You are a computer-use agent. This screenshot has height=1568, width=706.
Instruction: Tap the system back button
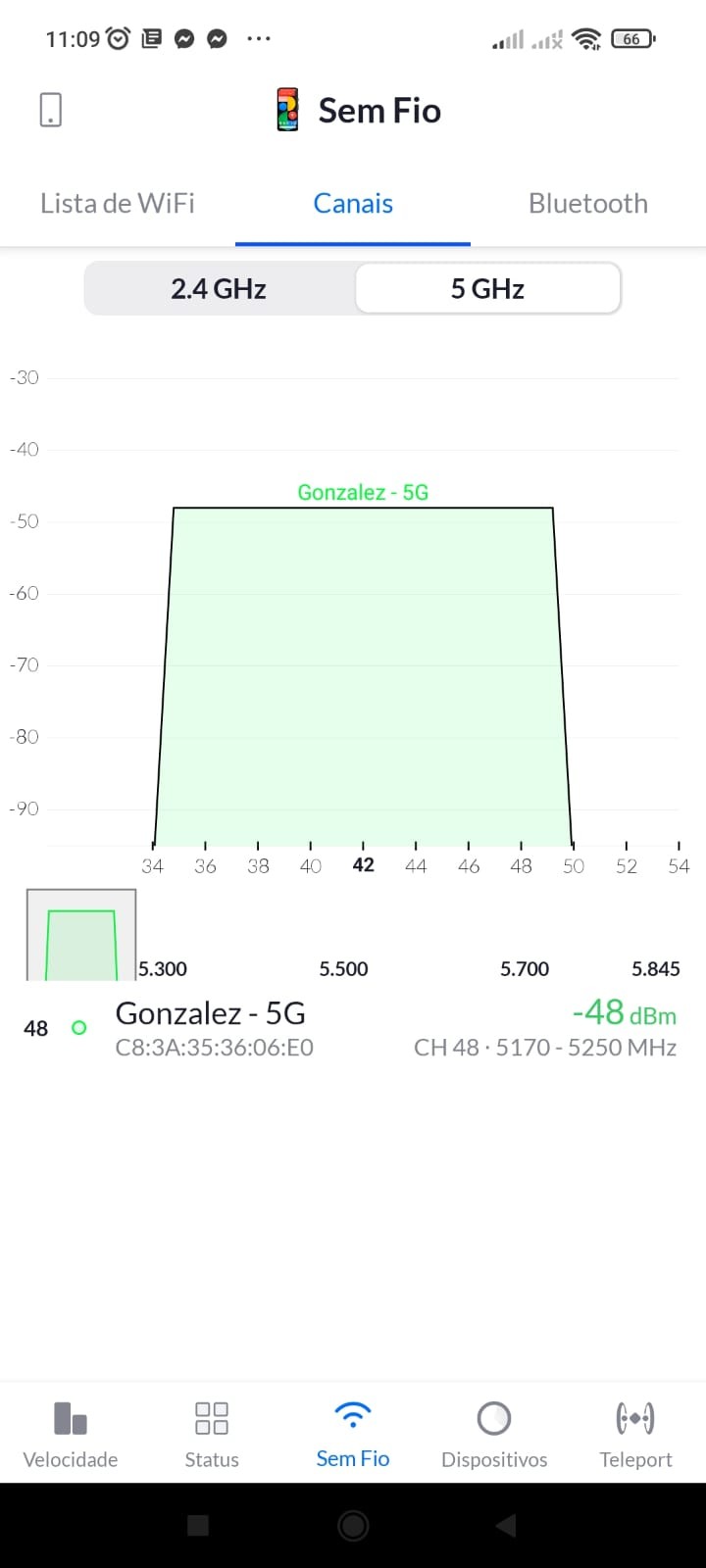pyautogui.click(x=506, y=1525)
